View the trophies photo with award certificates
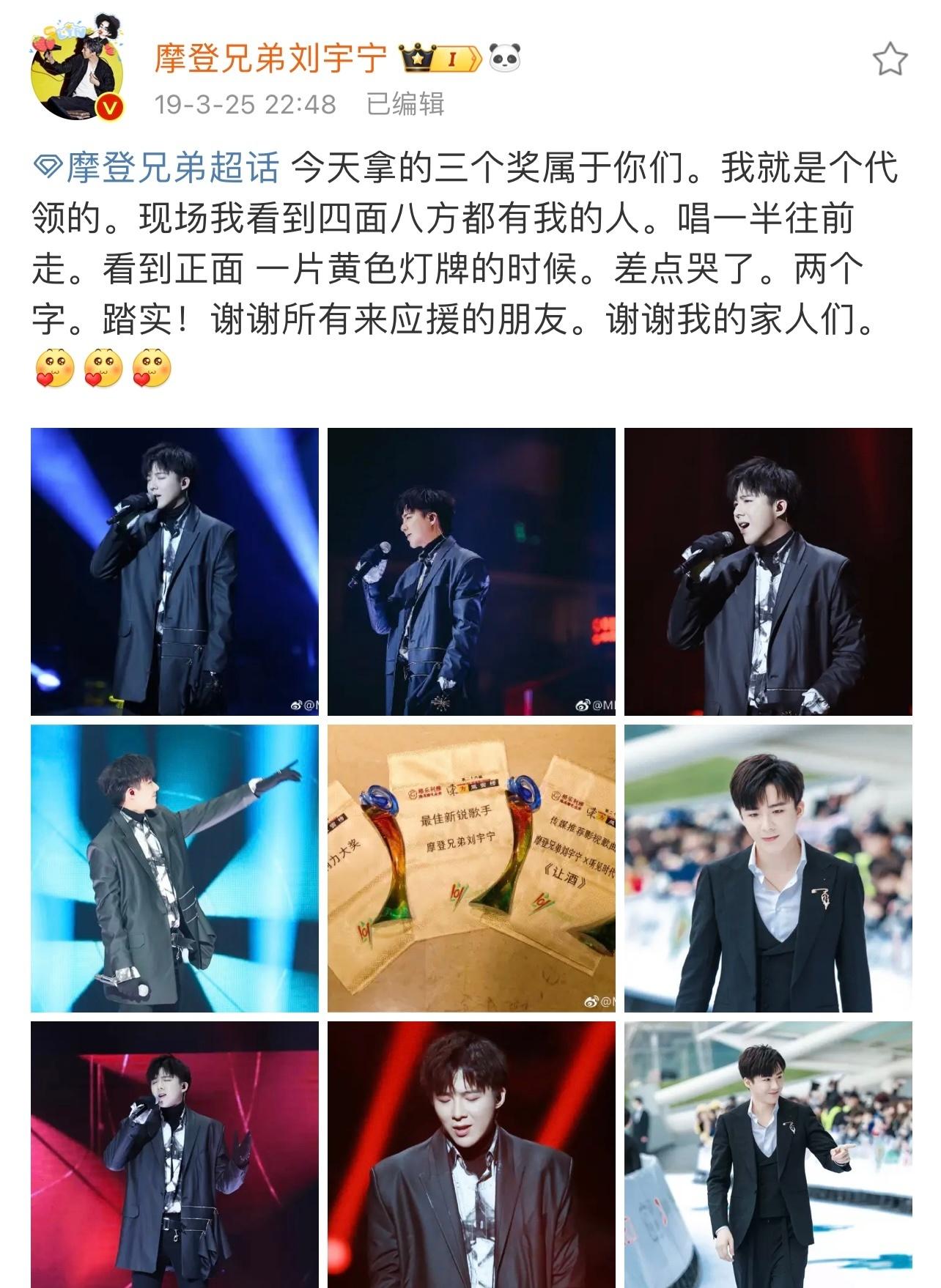 click(471, 868)
